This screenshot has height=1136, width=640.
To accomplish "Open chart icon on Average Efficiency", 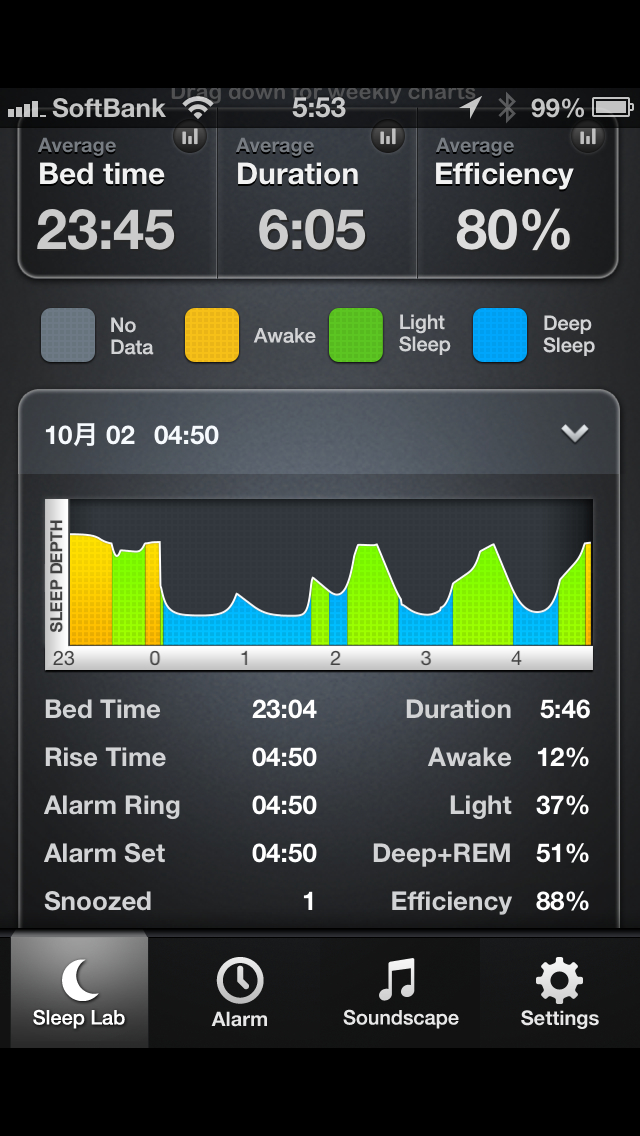I will click(588, 136).
